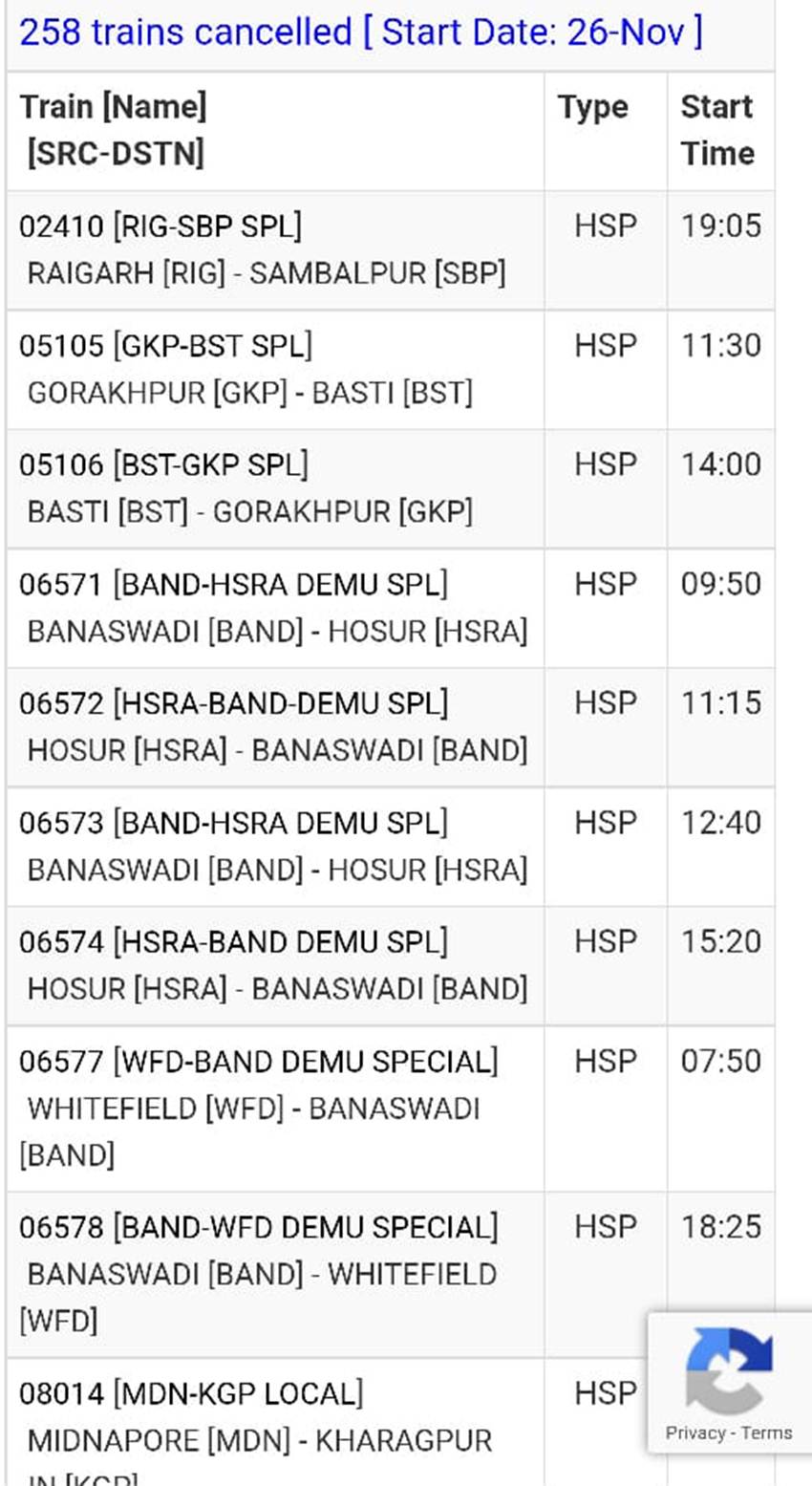
Task: Open the reCAPTCHA Terms link
Action: click(x=767, y=1432)
